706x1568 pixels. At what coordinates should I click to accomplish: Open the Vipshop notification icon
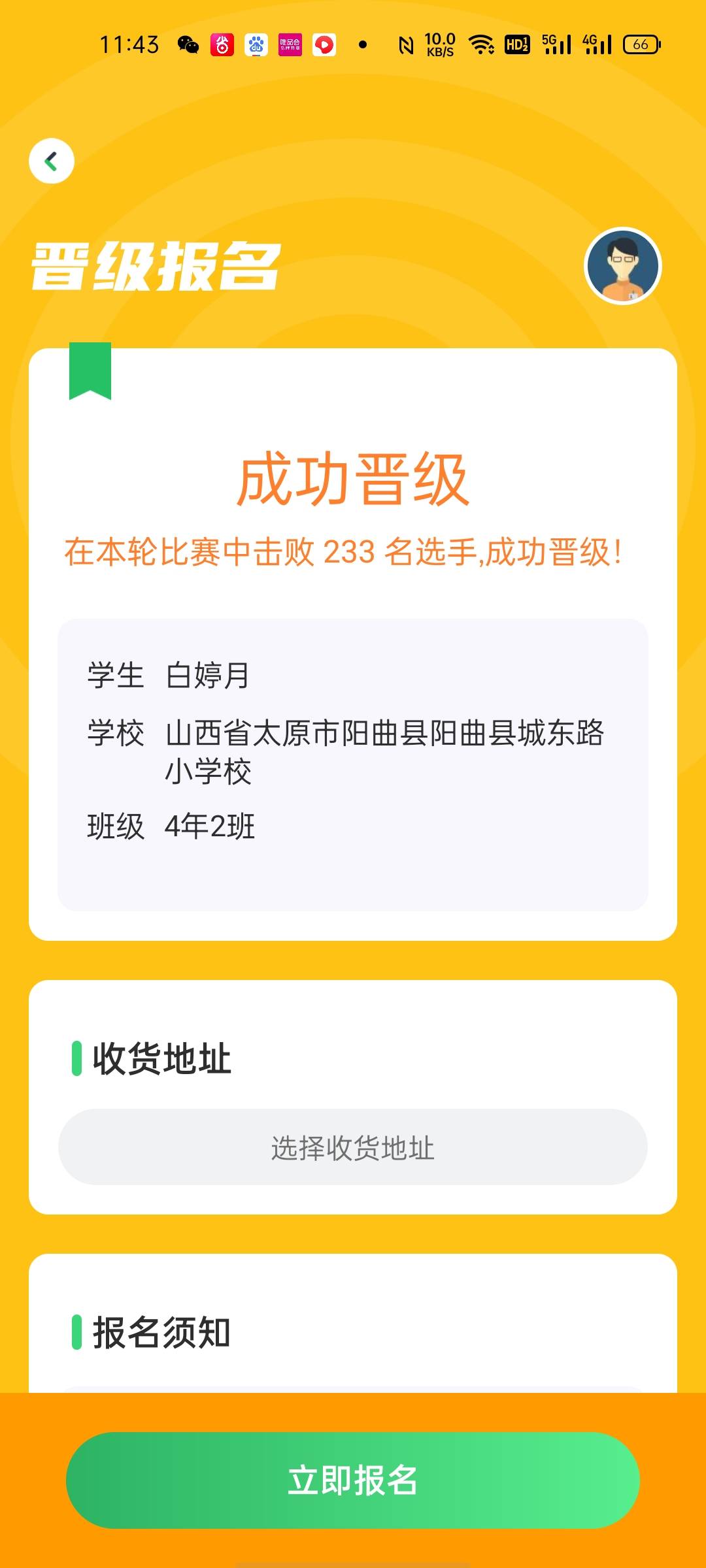tap(290, 44)
